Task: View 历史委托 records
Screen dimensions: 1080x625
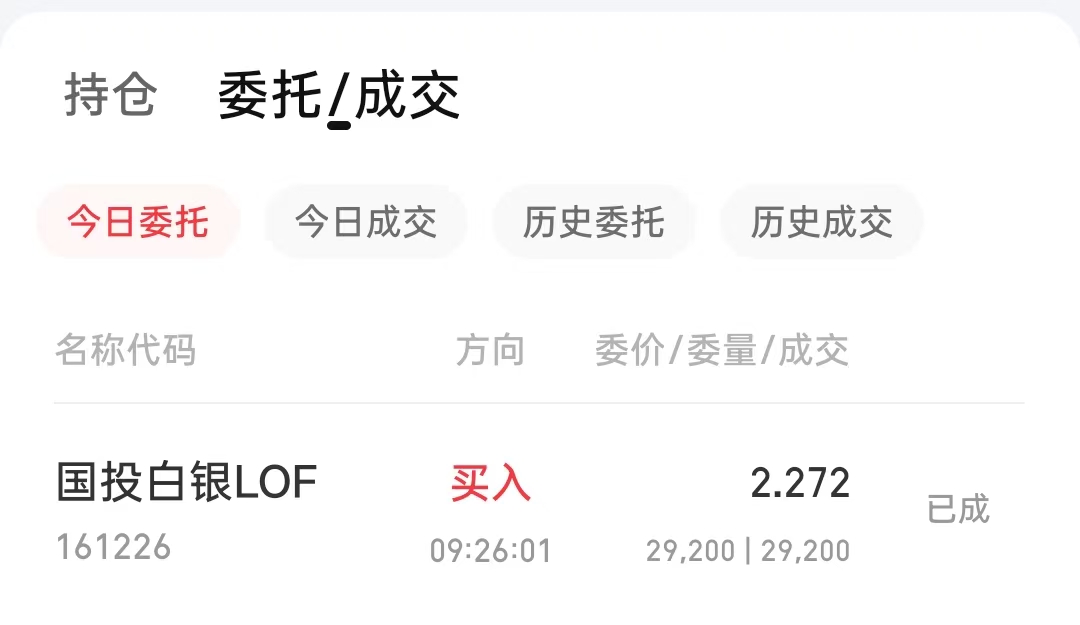Action: point(594,222)
